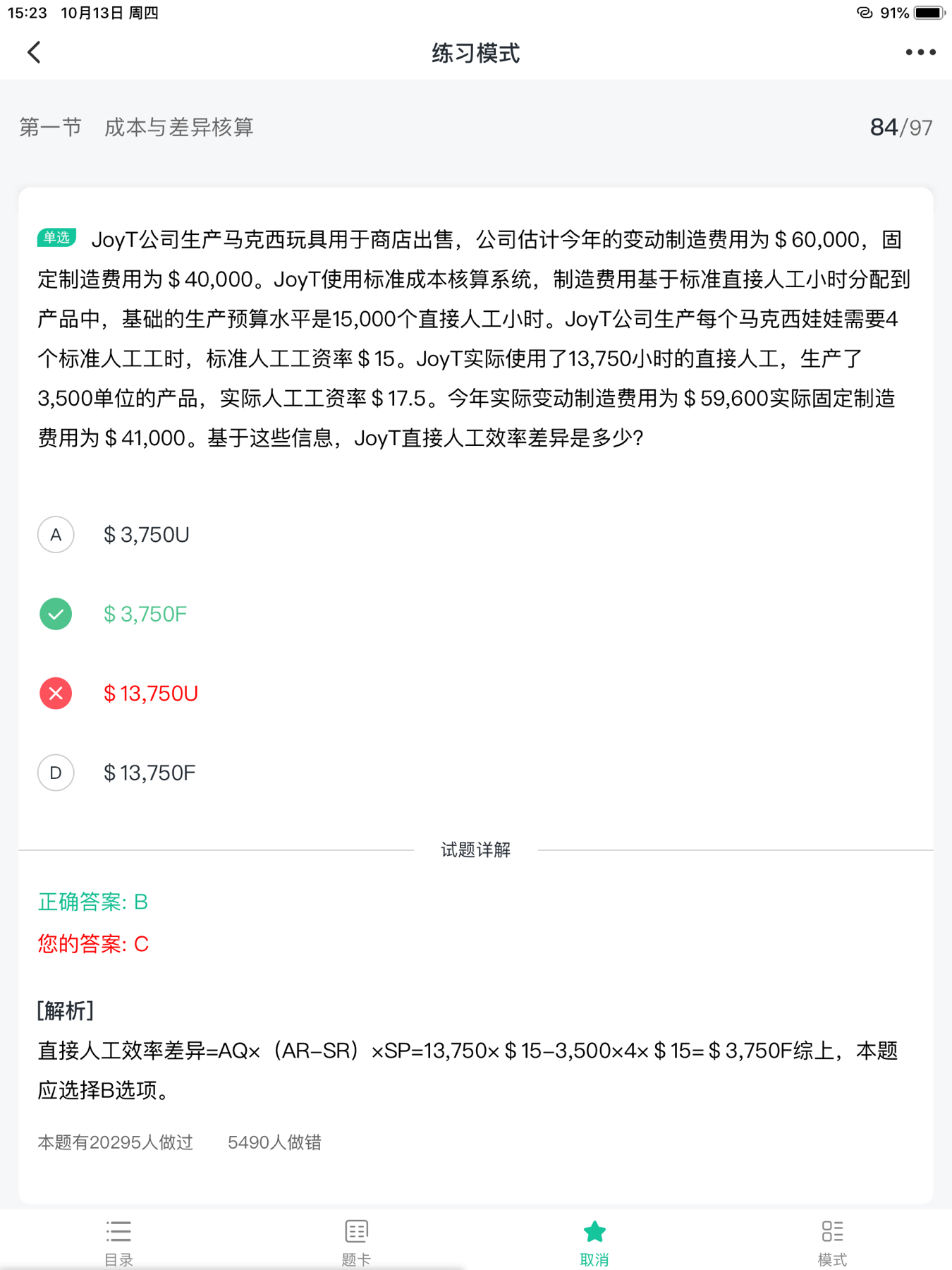The height and width of the screenshot is (1270, 952).
Task: Switch the 模式 practice mode
Action: coord(832,1242)
